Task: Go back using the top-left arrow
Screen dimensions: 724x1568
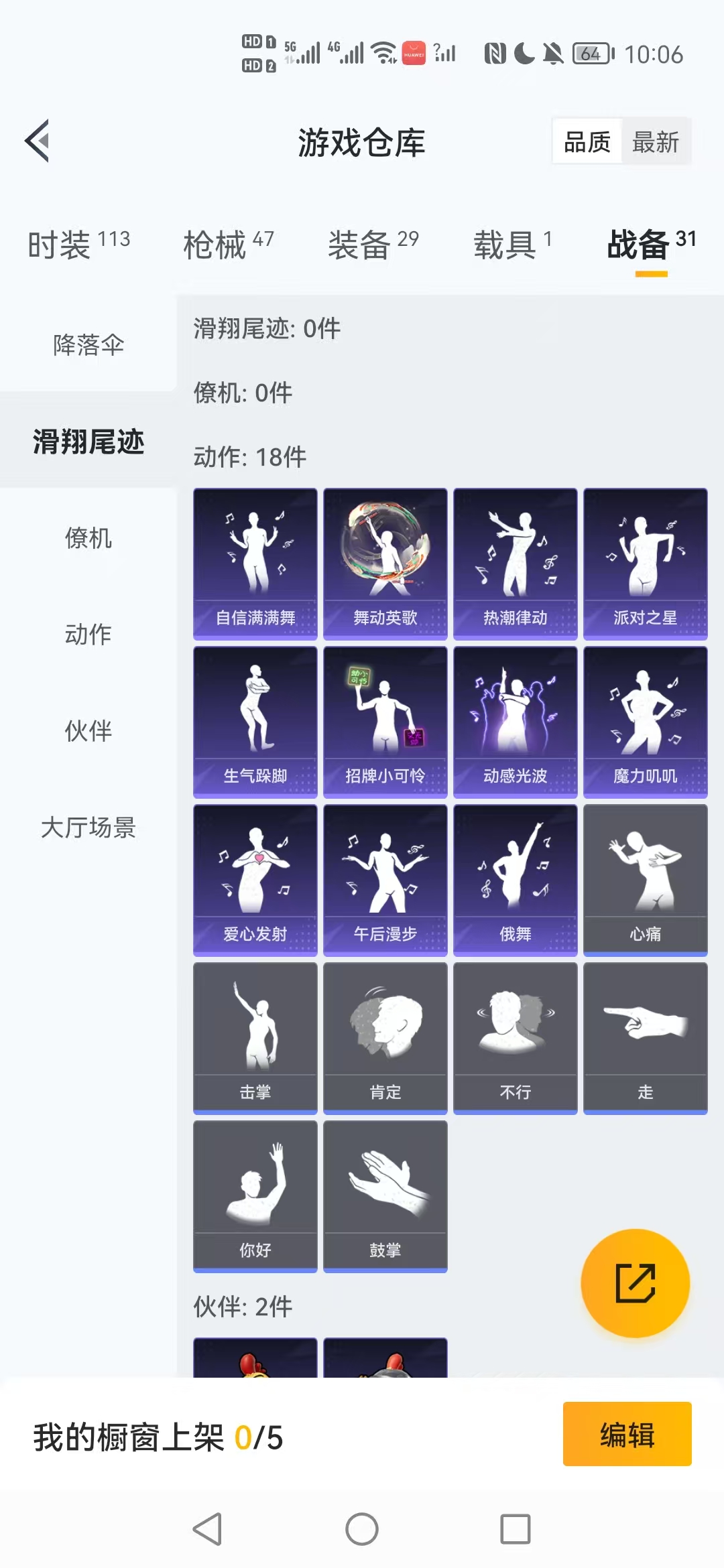Action: click(x=38, y=141)
